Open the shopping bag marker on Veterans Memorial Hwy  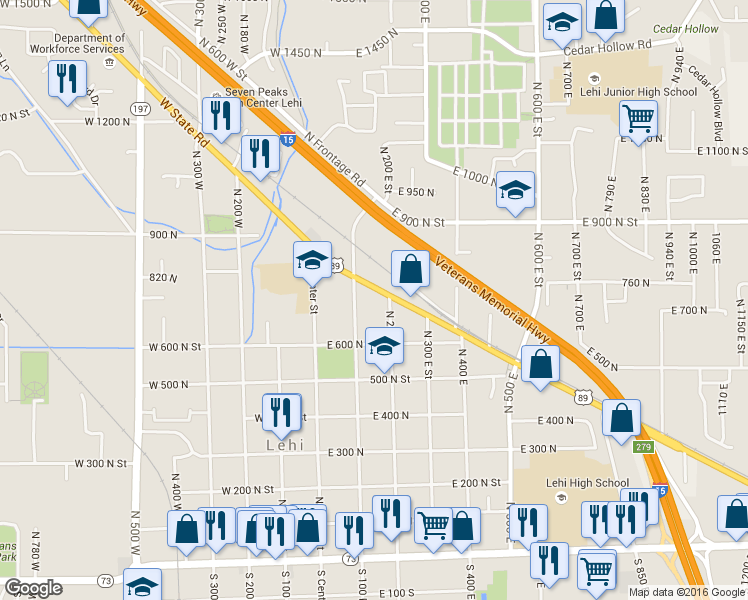(x=410, y=268)
